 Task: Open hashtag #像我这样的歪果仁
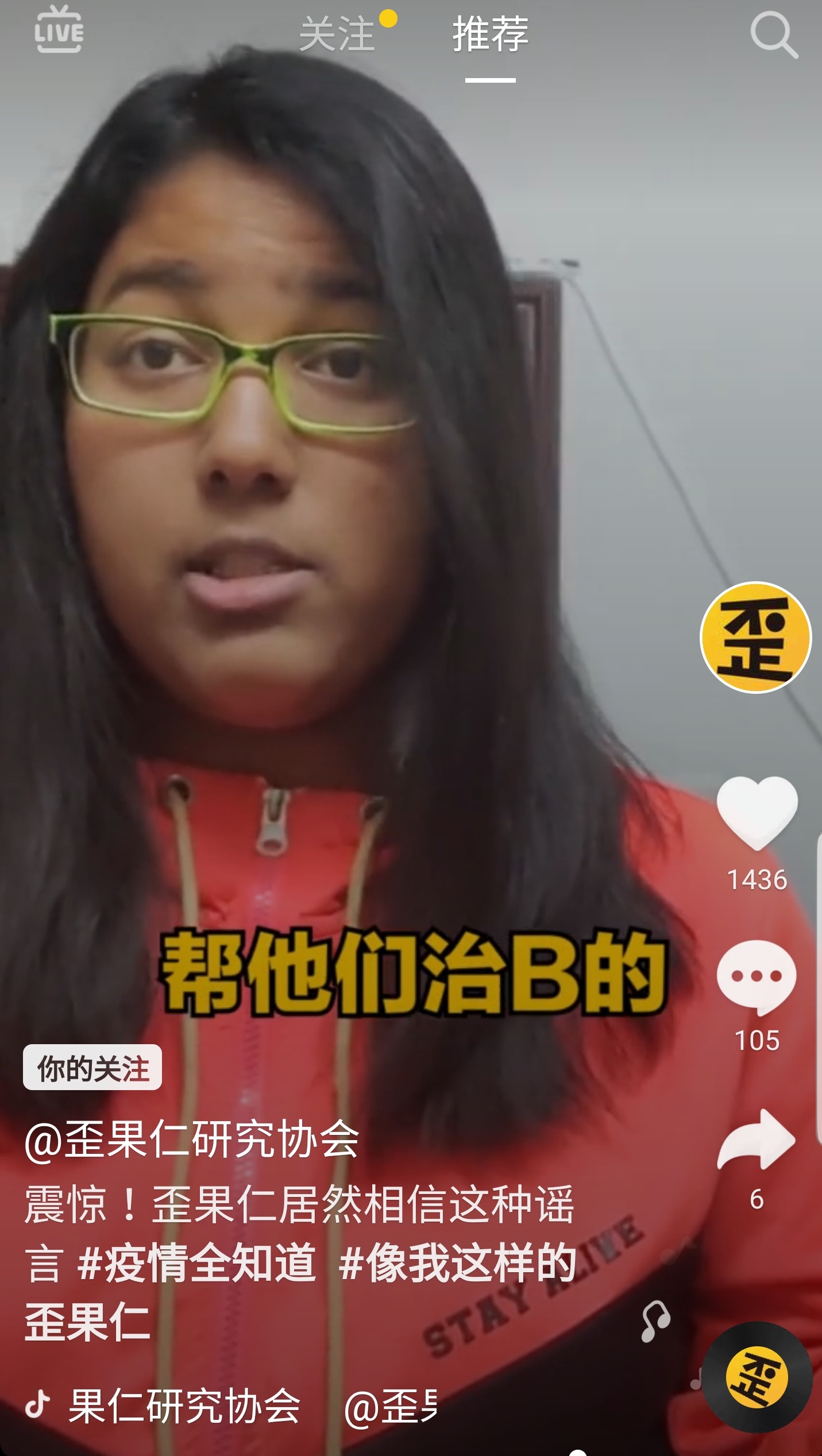(300, 1292)
